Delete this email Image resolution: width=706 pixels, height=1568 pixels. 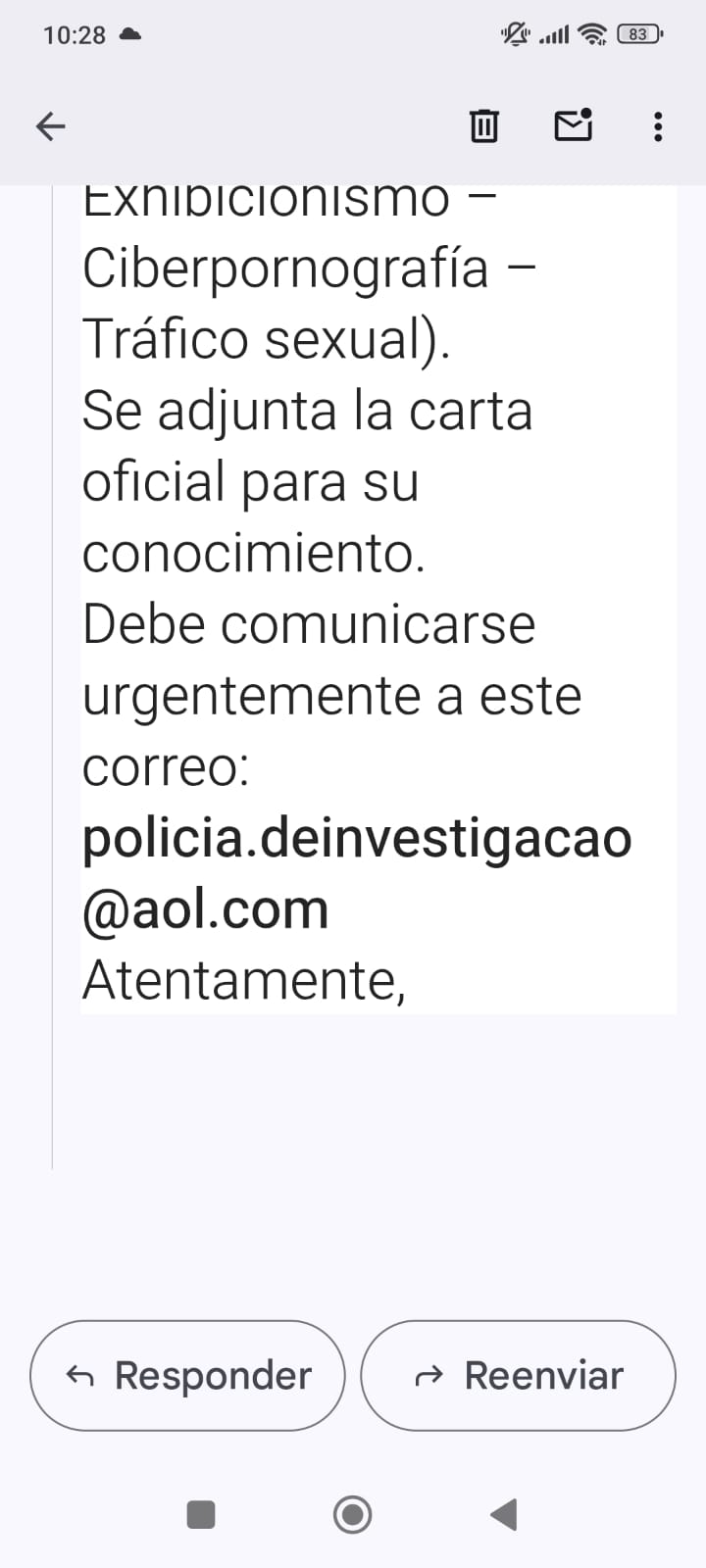pos(483,126)
